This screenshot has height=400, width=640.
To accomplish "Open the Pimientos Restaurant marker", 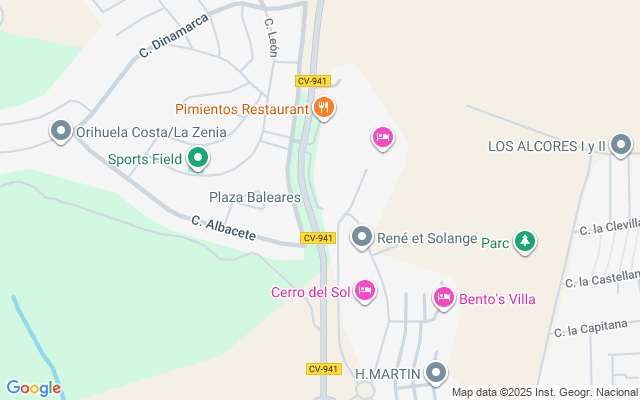I will [x=323, y=107].
